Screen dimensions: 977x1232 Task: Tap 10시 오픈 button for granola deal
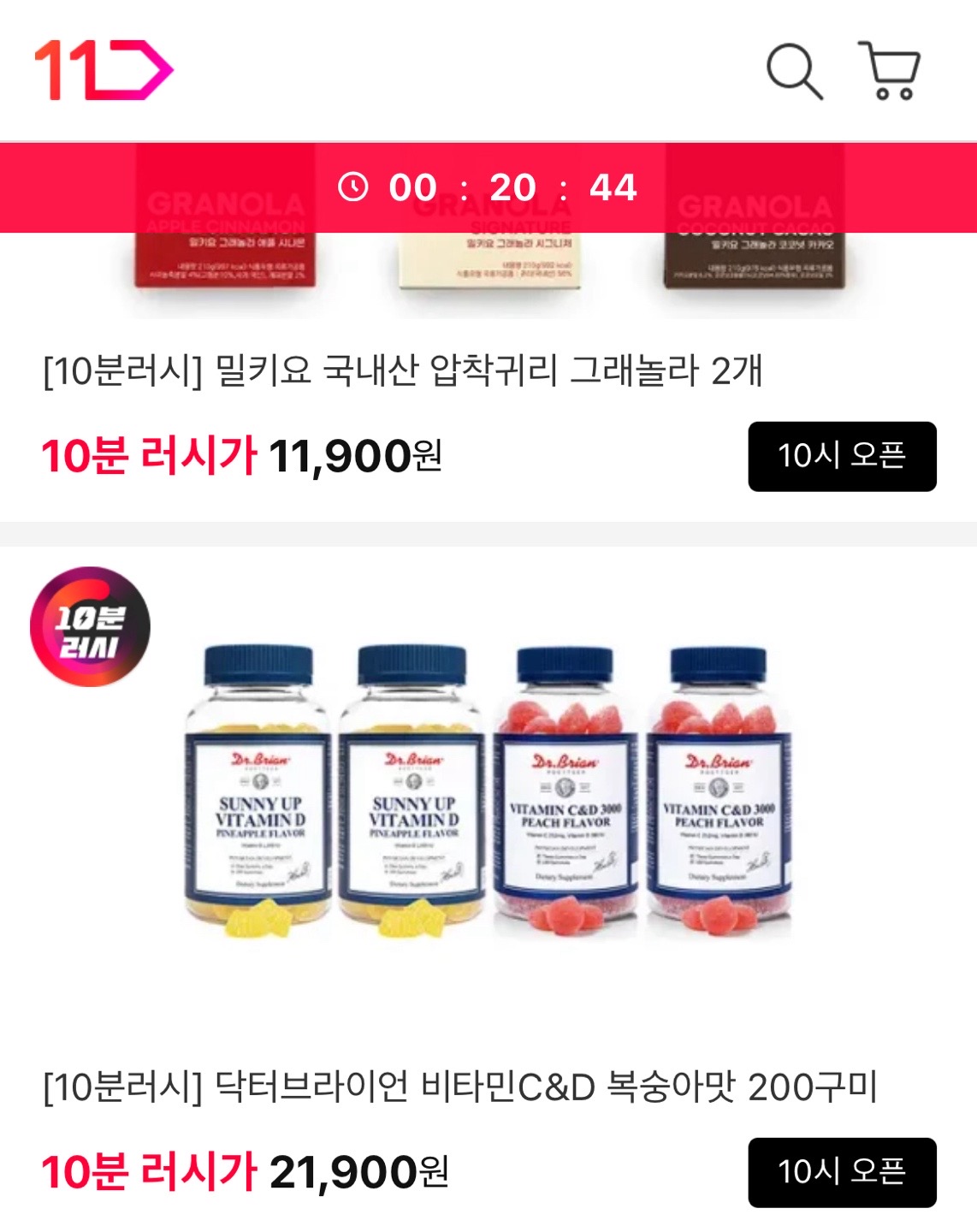coord(841,456)
